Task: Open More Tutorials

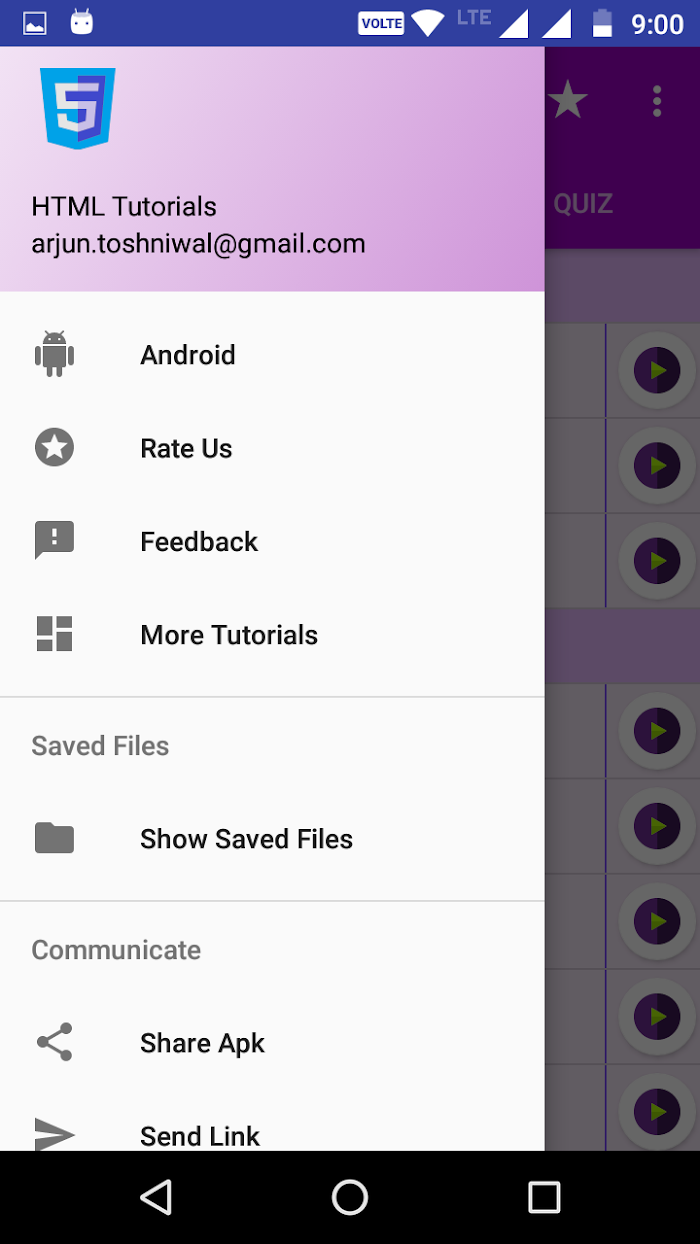Action: tap(272, 635)
